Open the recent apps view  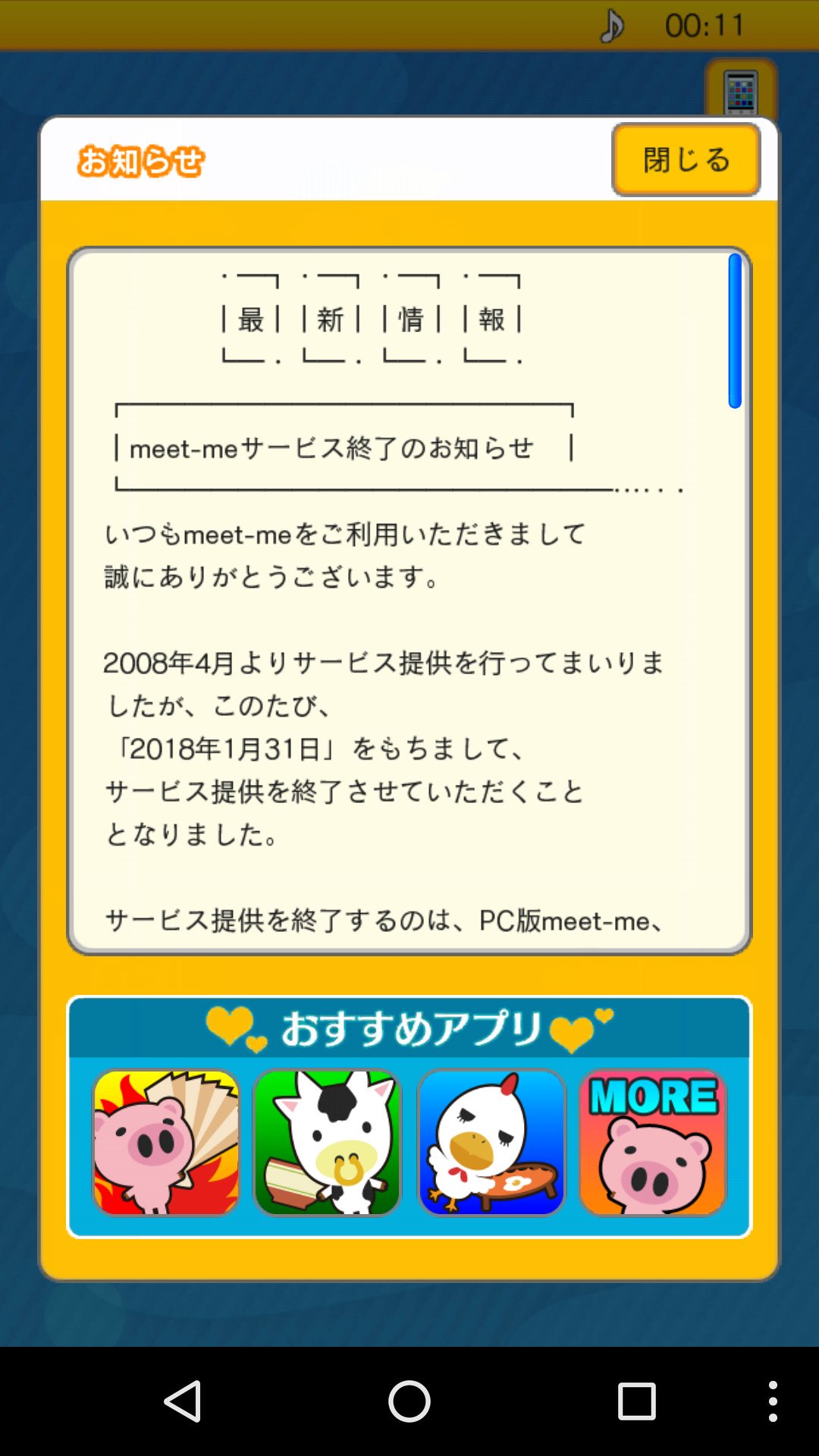636,1401
